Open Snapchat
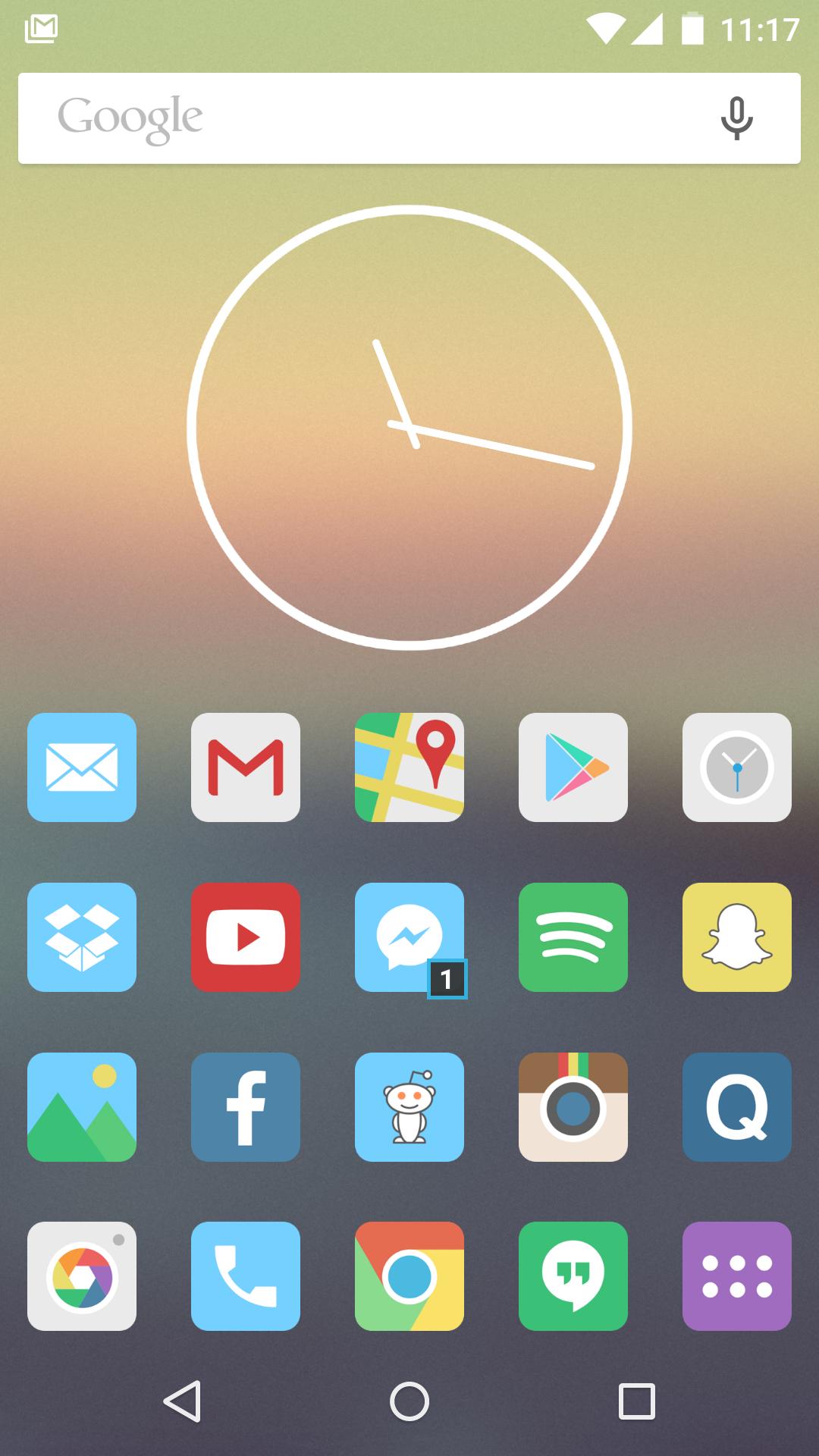The height and width of the screenshot is (1456, 819). [737, 937]
